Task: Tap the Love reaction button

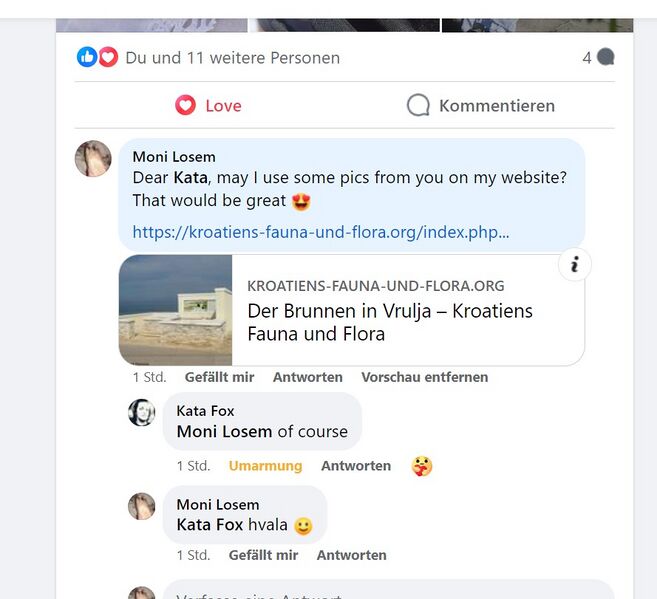Action: click(x=208, y=106)
